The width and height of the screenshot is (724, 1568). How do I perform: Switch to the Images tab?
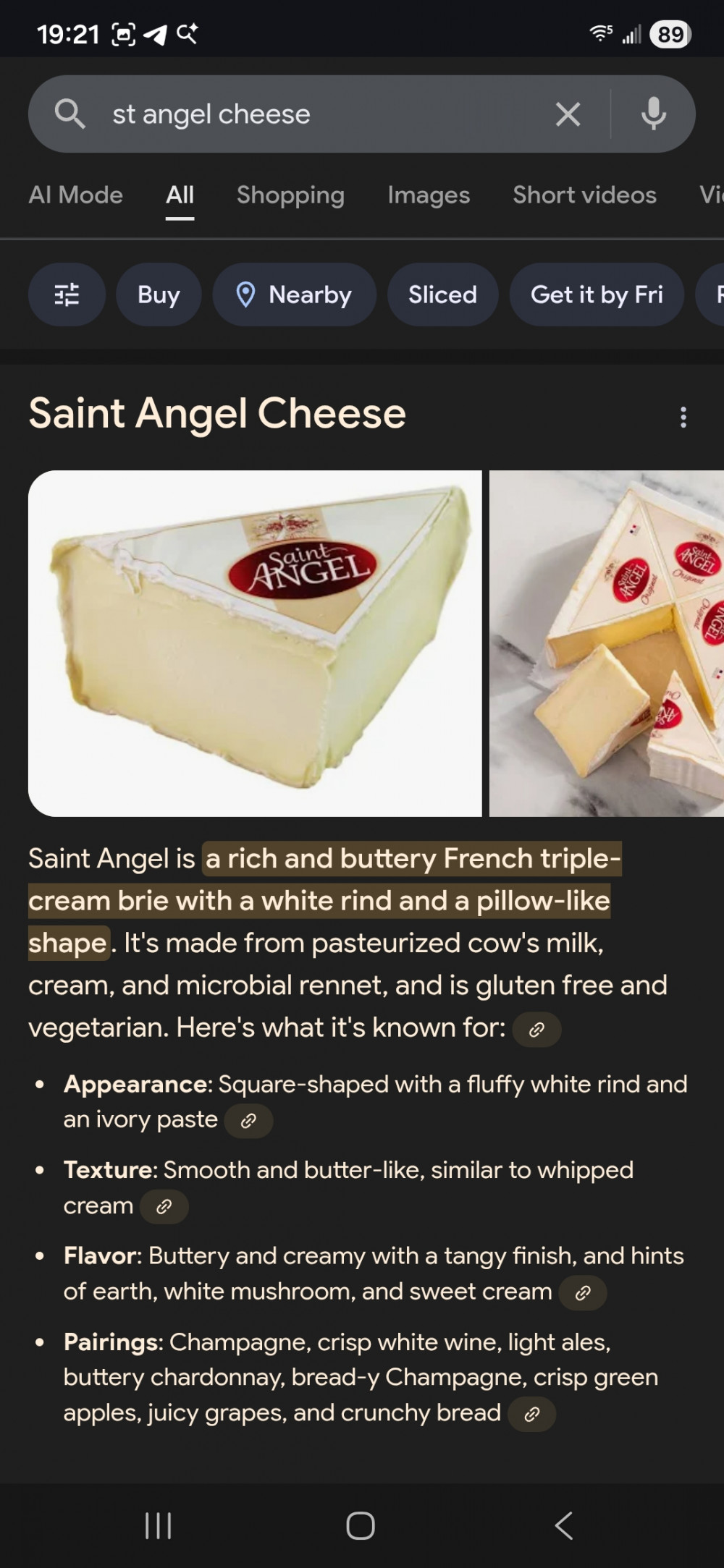[429, 195]
